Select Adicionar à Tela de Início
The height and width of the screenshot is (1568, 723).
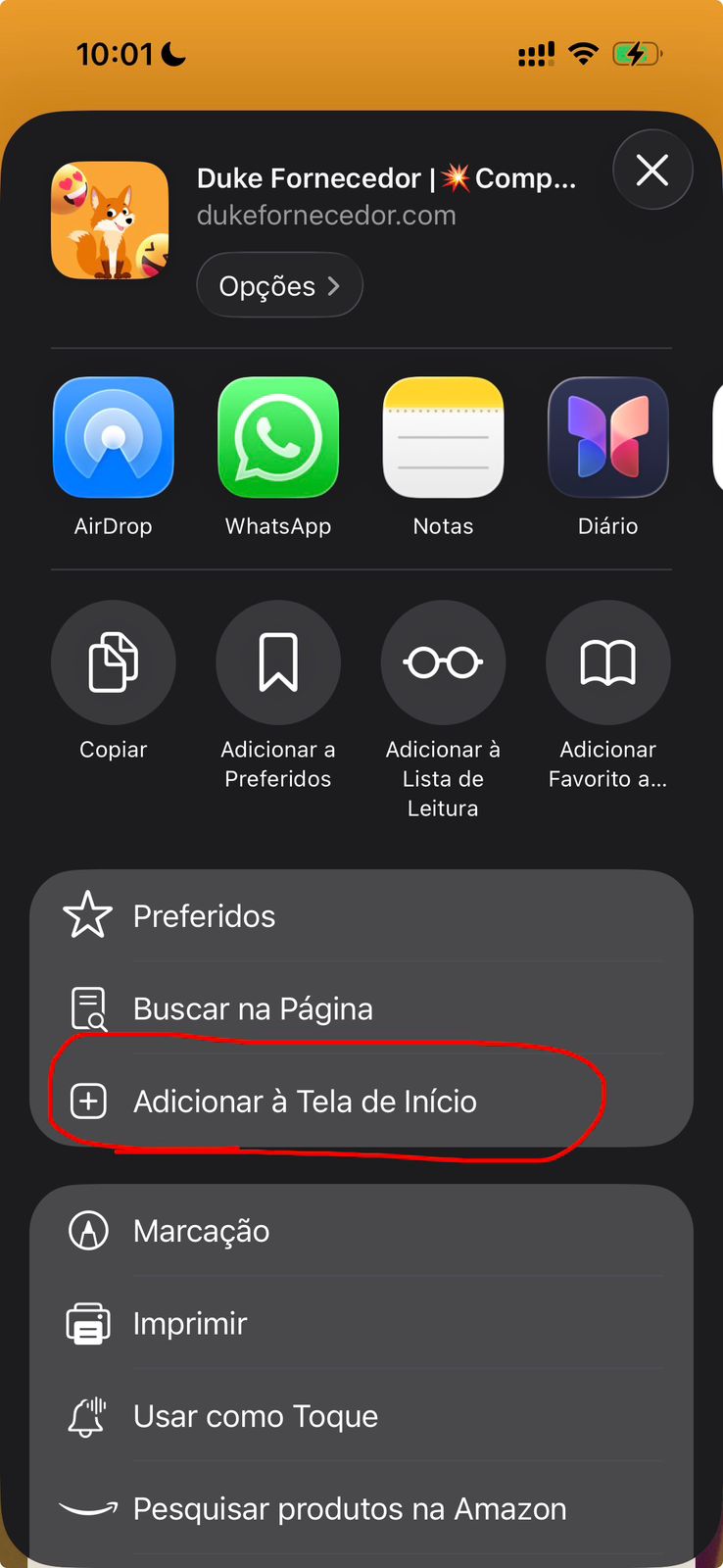(361, 1102)
